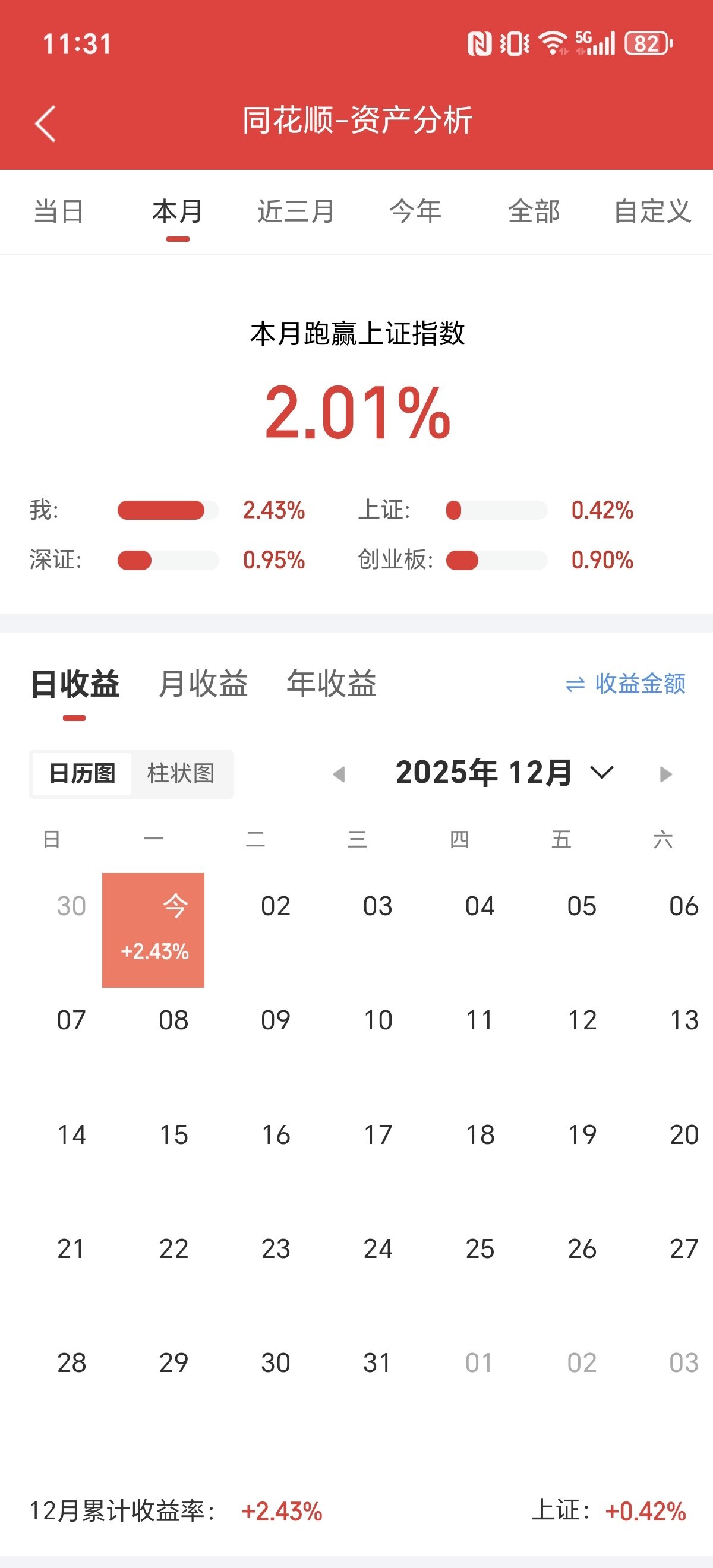Switch to the 月收益 tab
The image size is (713, 1568).
tap(203, 684)
